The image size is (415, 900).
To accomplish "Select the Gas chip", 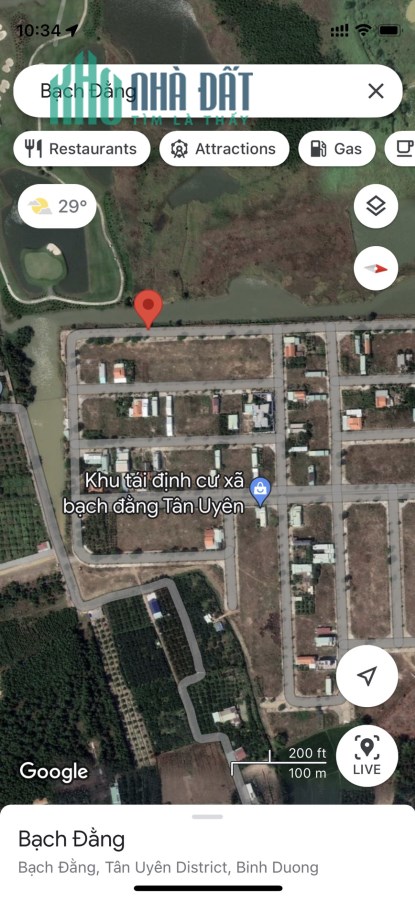I will [337, 149].
